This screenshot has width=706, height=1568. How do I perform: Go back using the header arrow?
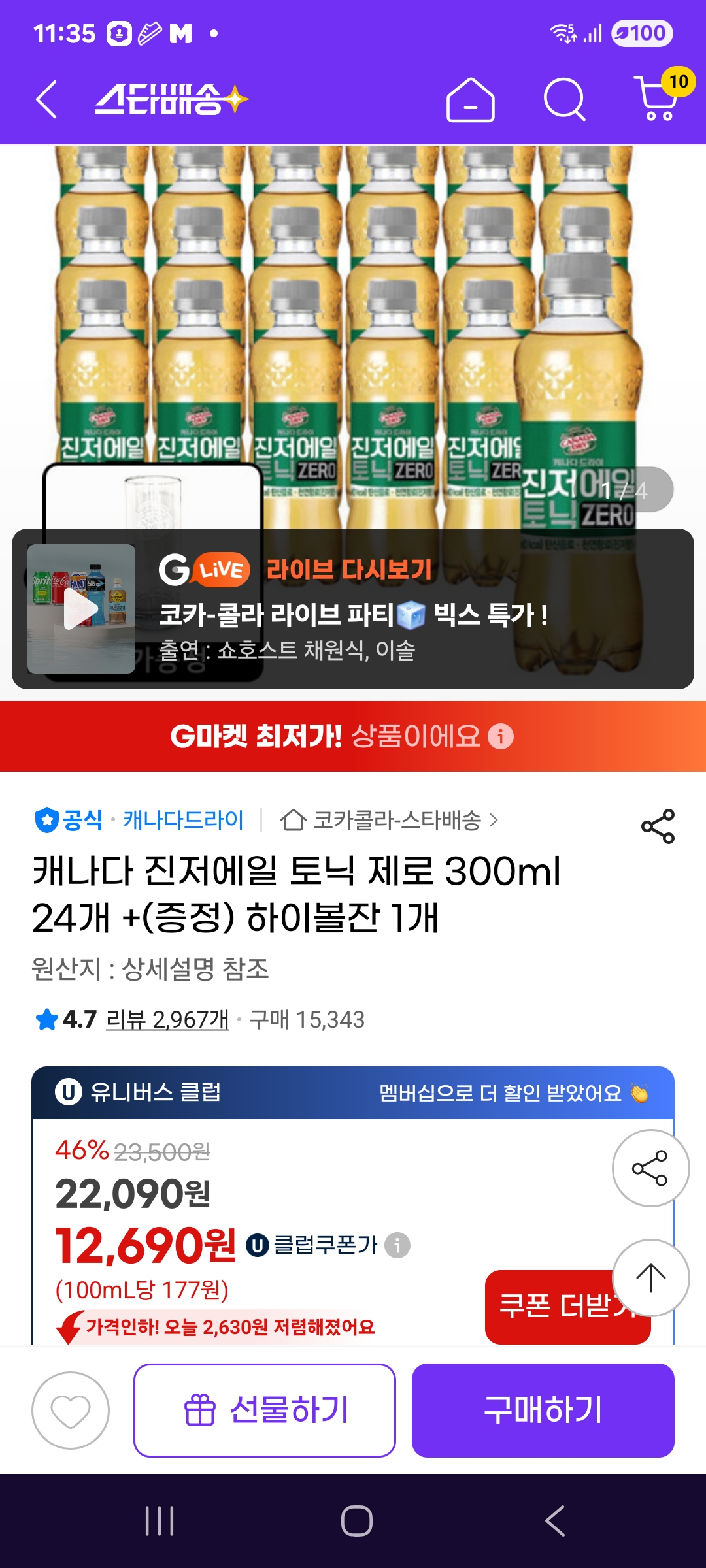(46, 100)
